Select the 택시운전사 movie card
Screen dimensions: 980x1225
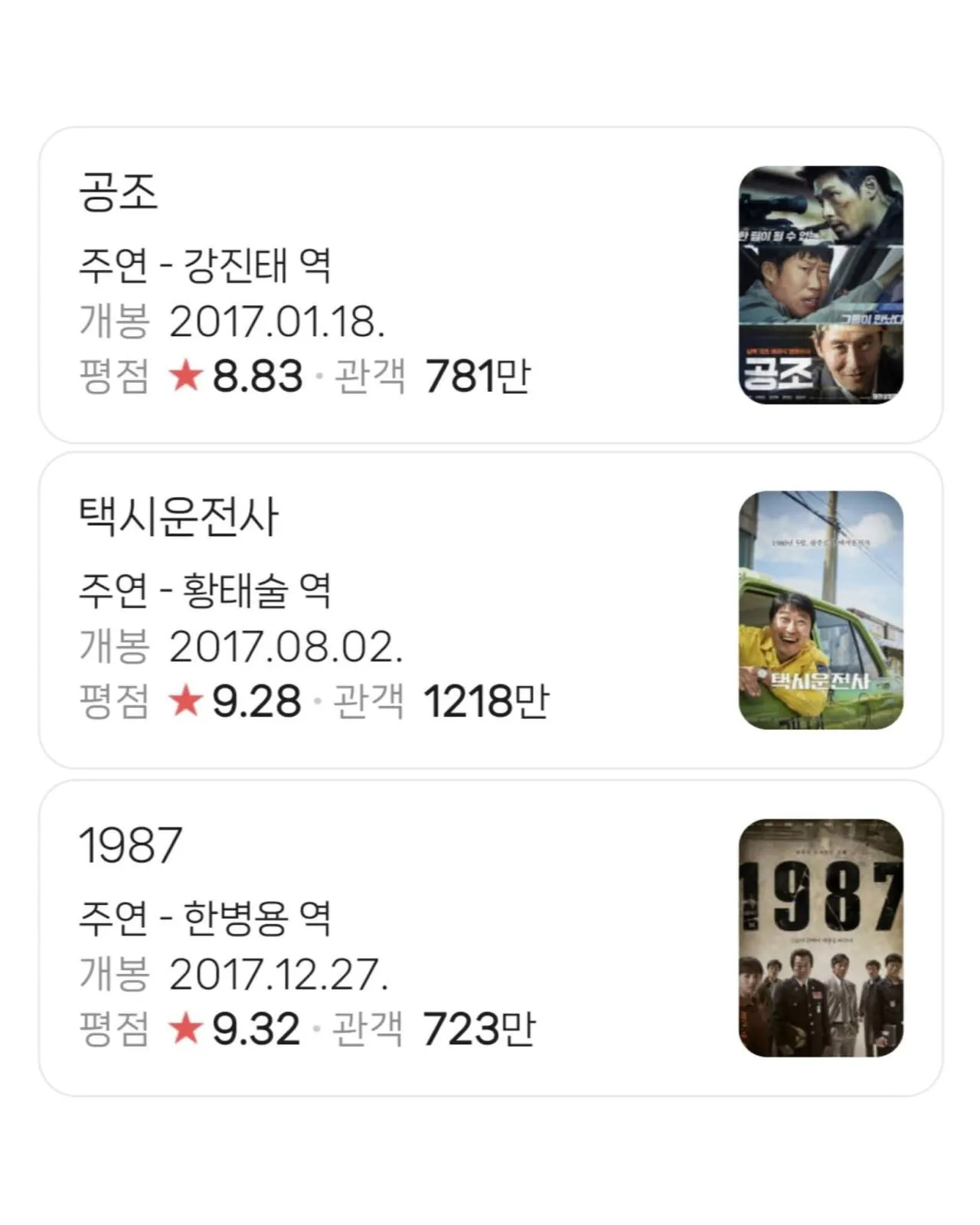click(x=490, y=612)
